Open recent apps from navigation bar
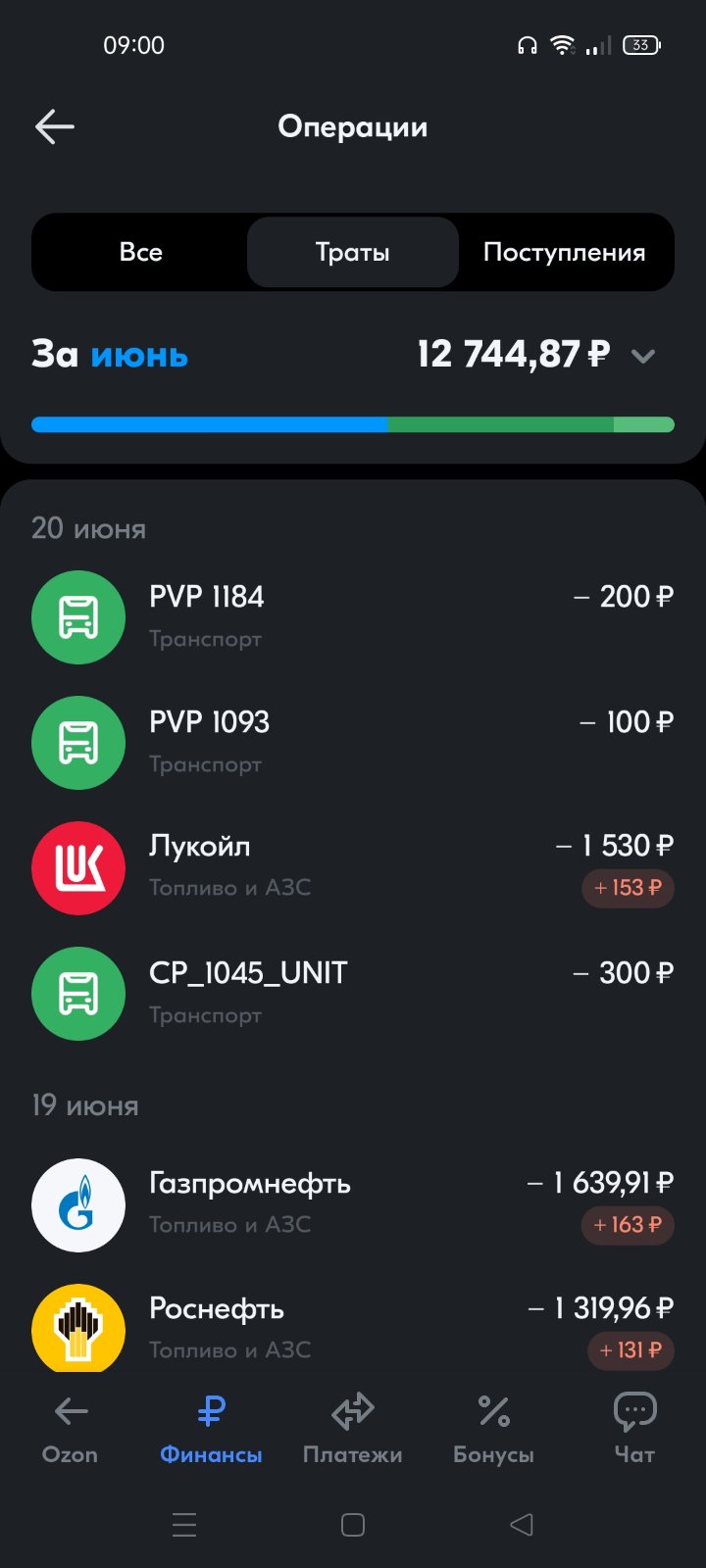This screenshot has height=1568, width=706. pyautogui.click(x=184, y=1525)
